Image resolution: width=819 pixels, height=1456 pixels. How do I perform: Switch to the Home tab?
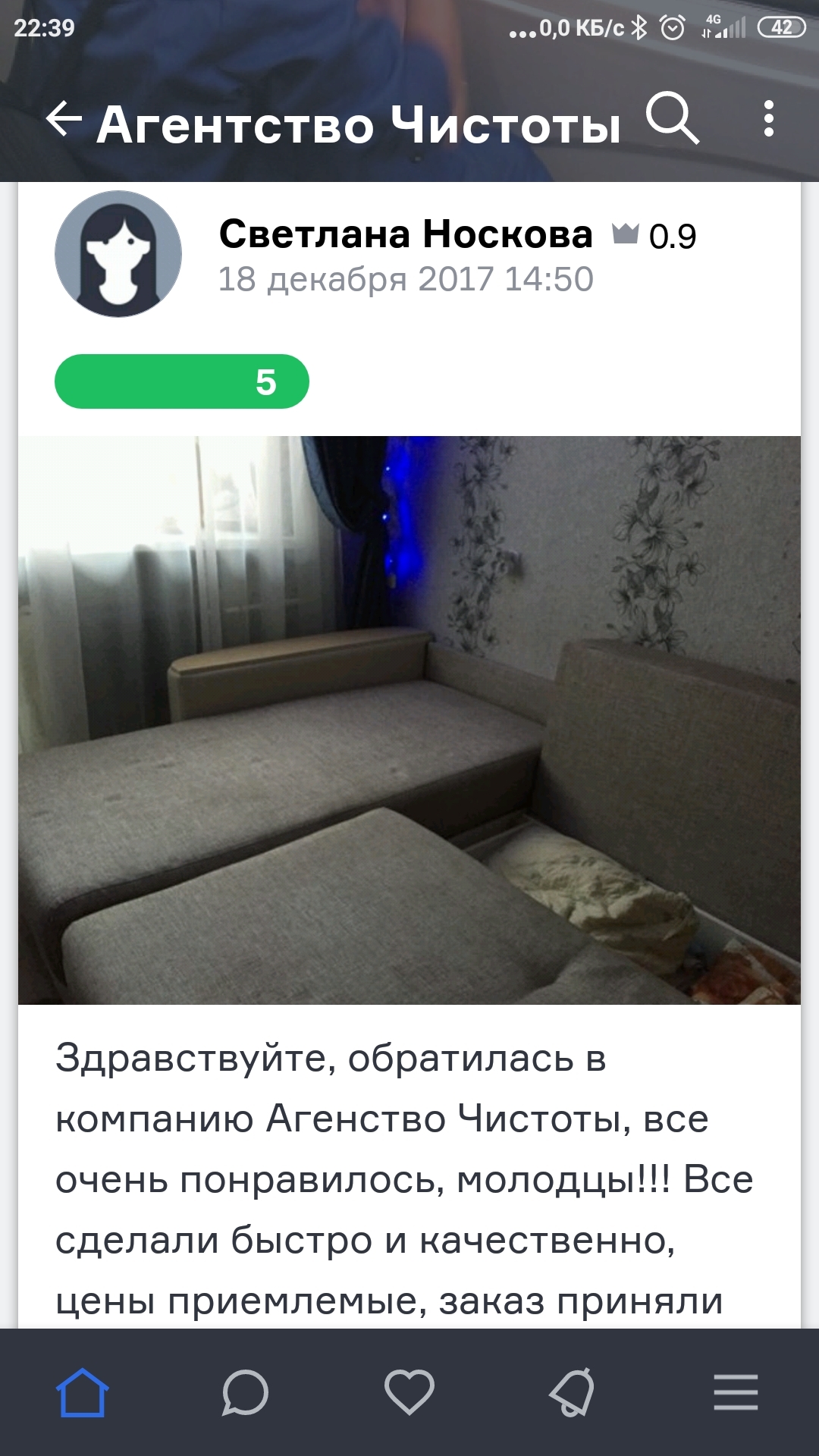82,1392
